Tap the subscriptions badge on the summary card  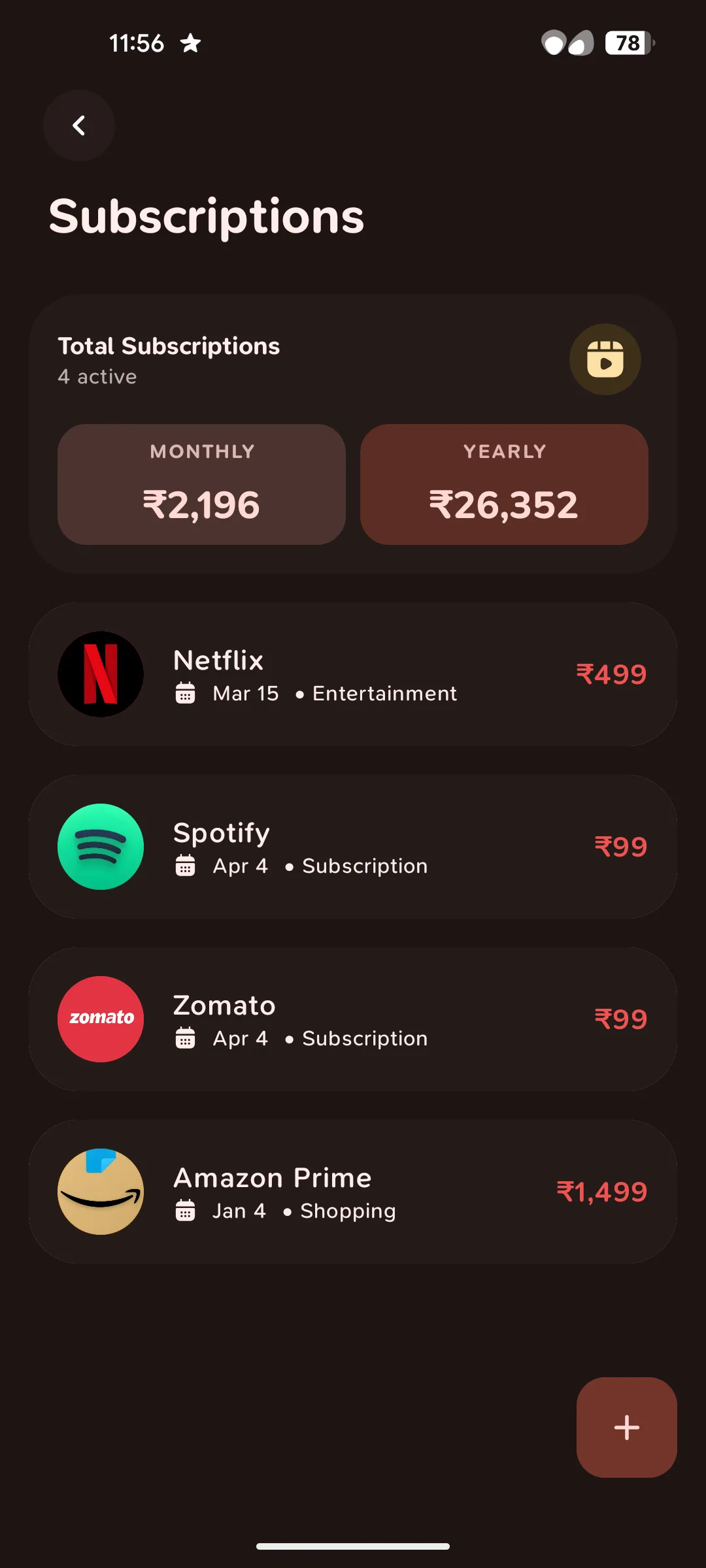click(x=605, y=359)
